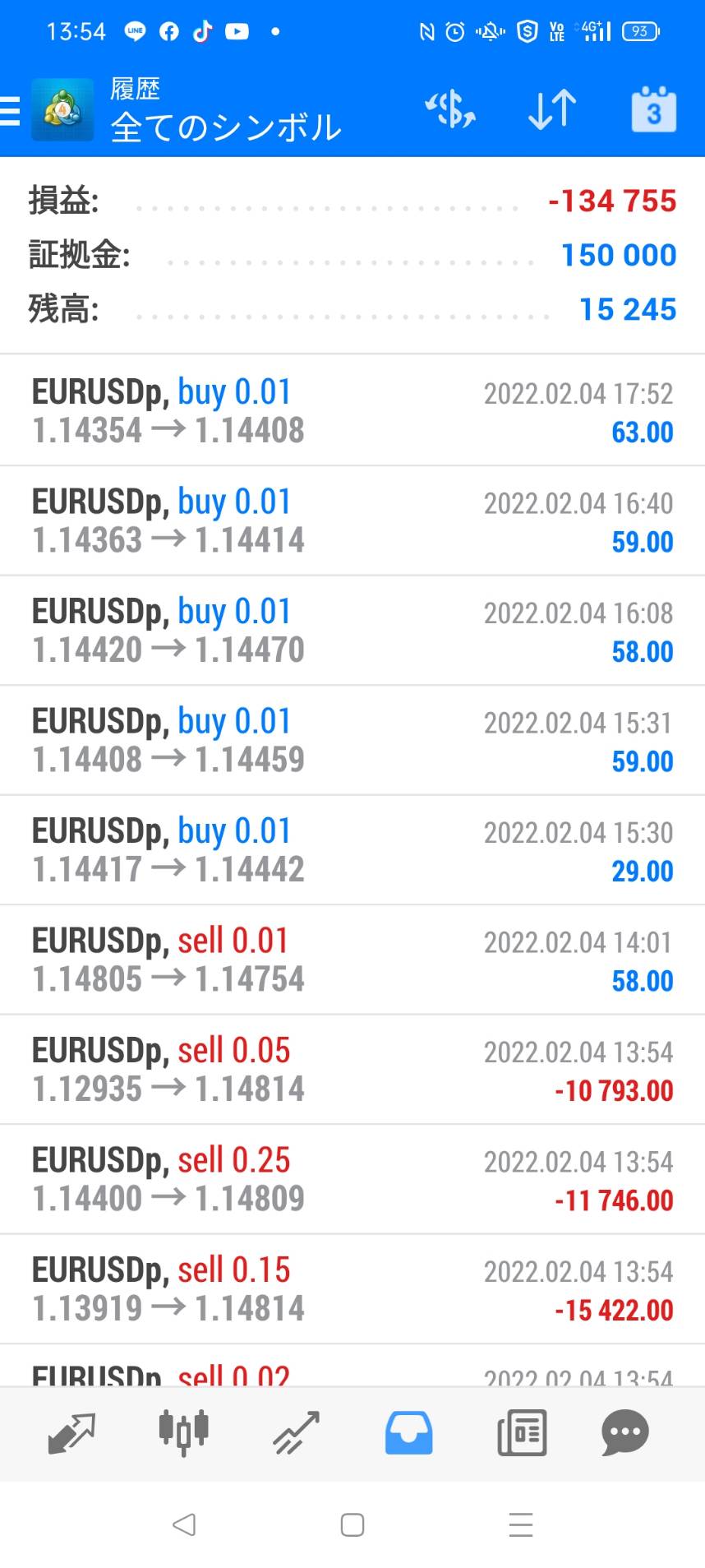Open the buy trade closed at 16:40
The width and height of the screenshot is (705, 1568).
pyautogui.click(x=352, y=520)
